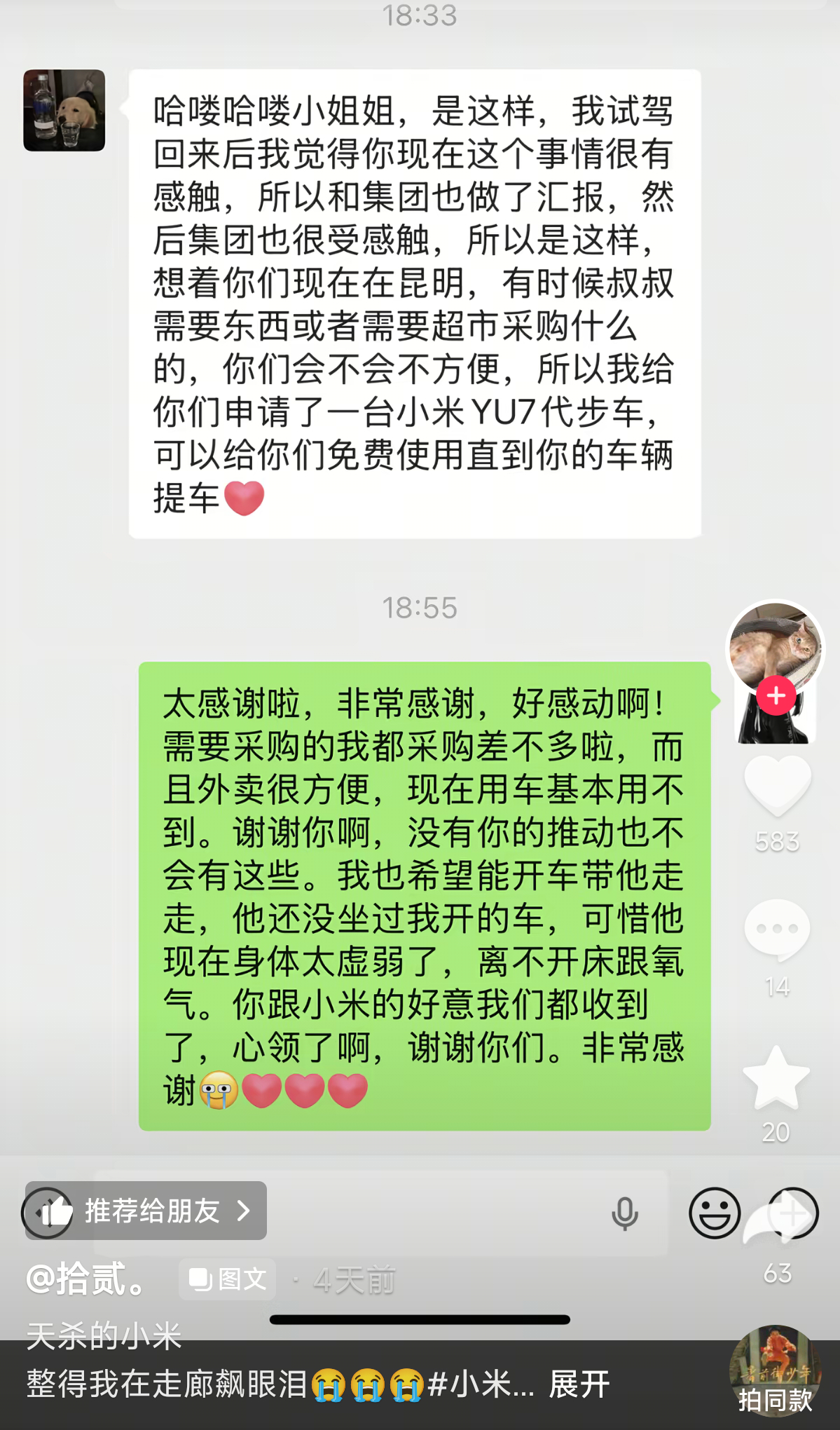This screenshot has height=1430, width=840.
Task: Tap the 推荐给朋友 button
Action: coord(151,1211)
